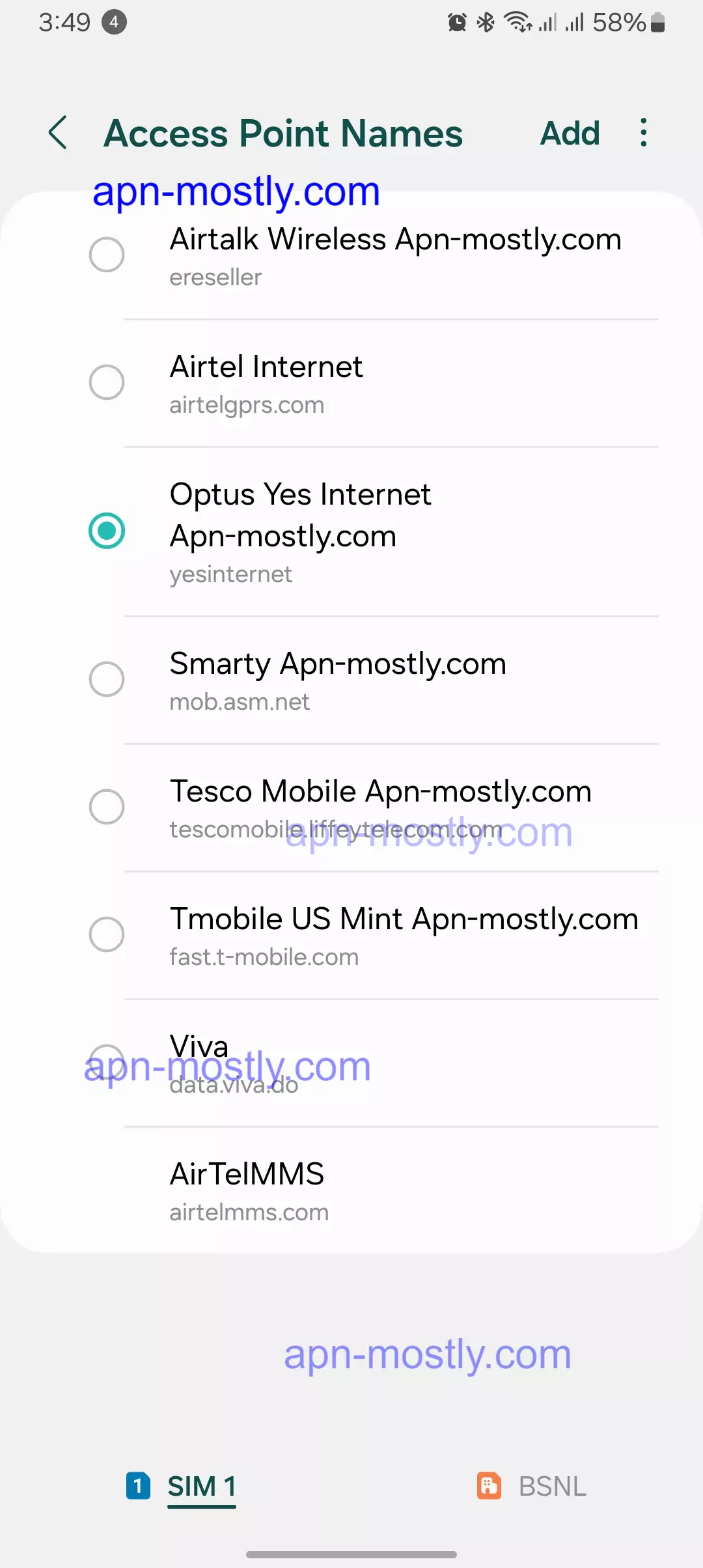Viewport: 703px width, 1568px height.
Task: Choose the Smarty APN radio button
Action: 107,679
